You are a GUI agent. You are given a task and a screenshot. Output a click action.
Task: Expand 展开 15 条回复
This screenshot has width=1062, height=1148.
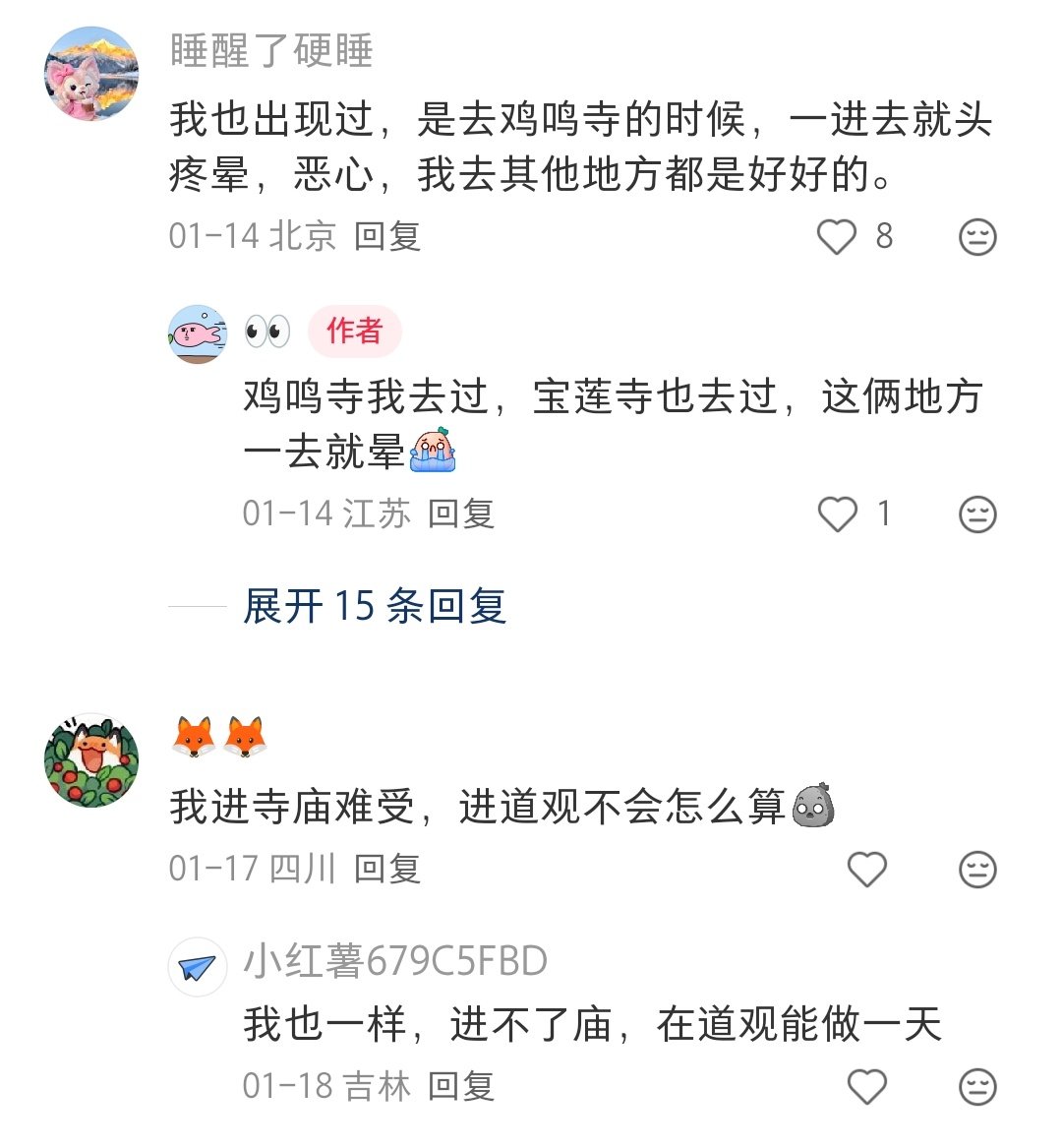pyautogui.click(x=375, y=606)
